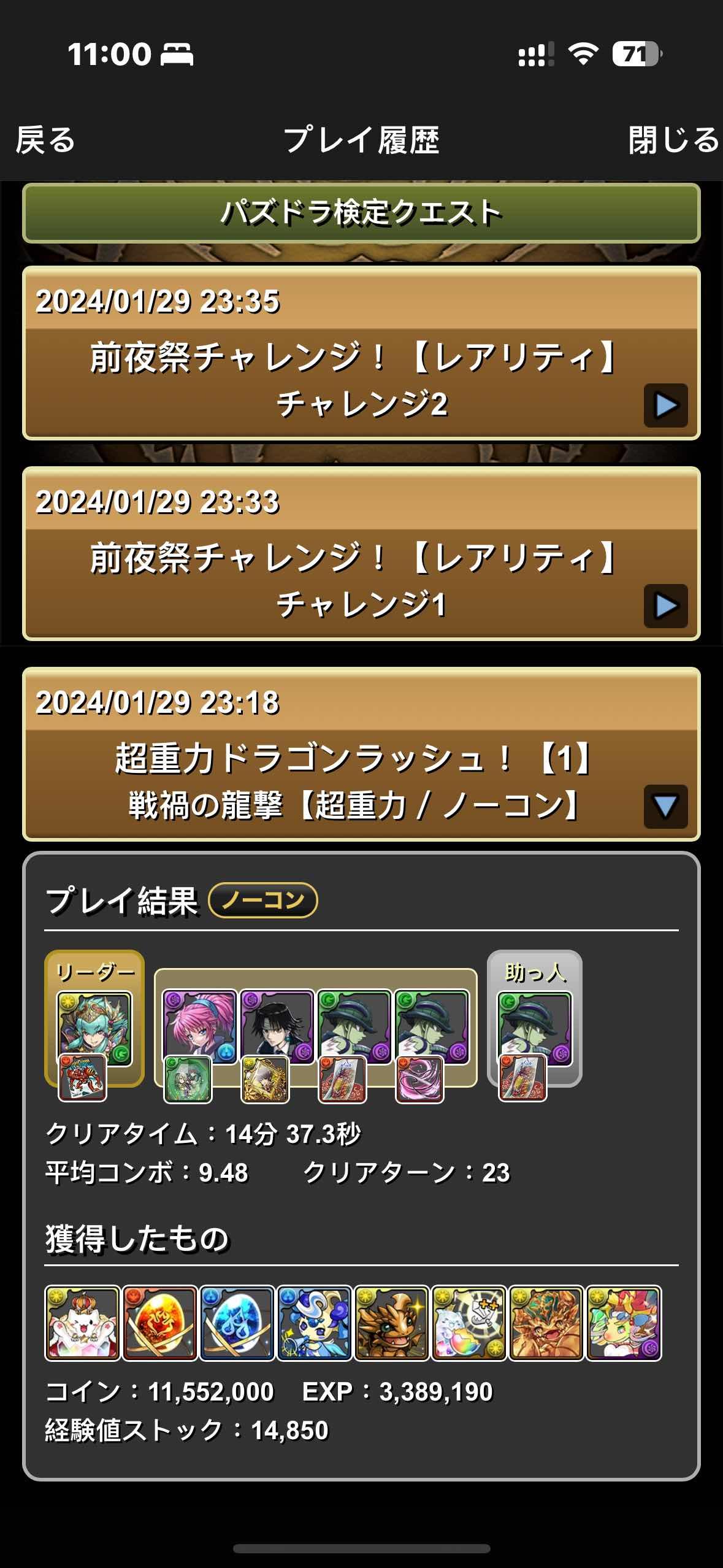Expand the 23:35 チャレンジ2 entry
This screenshot has height=1568, width=723.
[x=665, y=405]
